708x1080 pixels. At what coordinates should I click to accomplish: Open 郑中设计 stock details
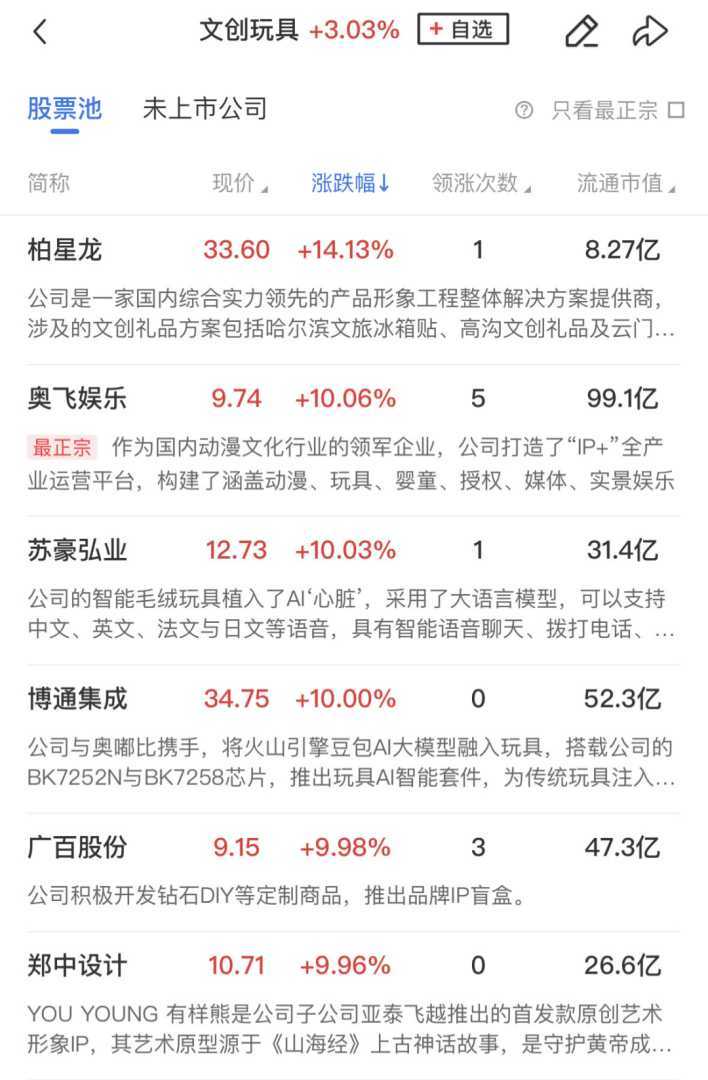[x=78, y=966]
